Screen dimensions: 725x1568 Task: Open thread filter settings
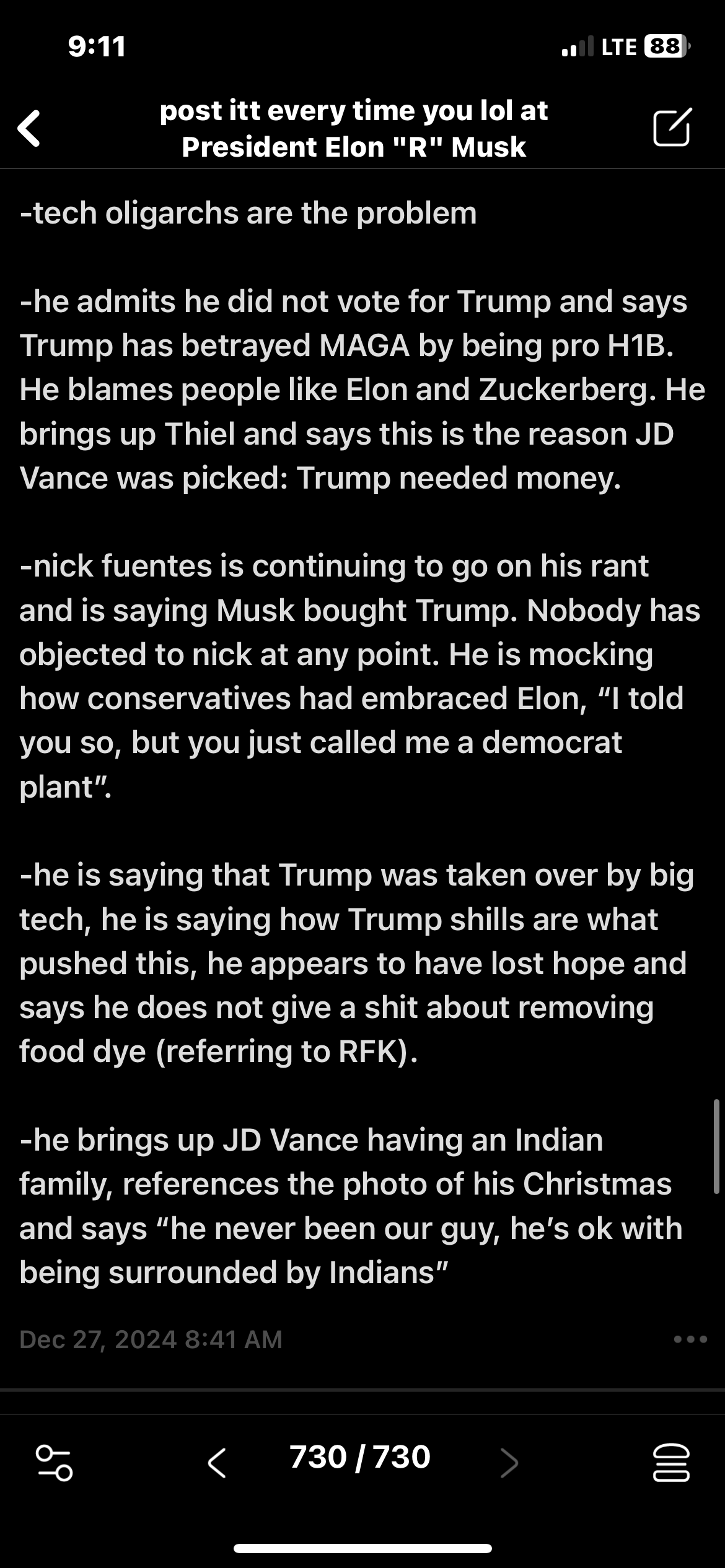[x=54, y=1462]
